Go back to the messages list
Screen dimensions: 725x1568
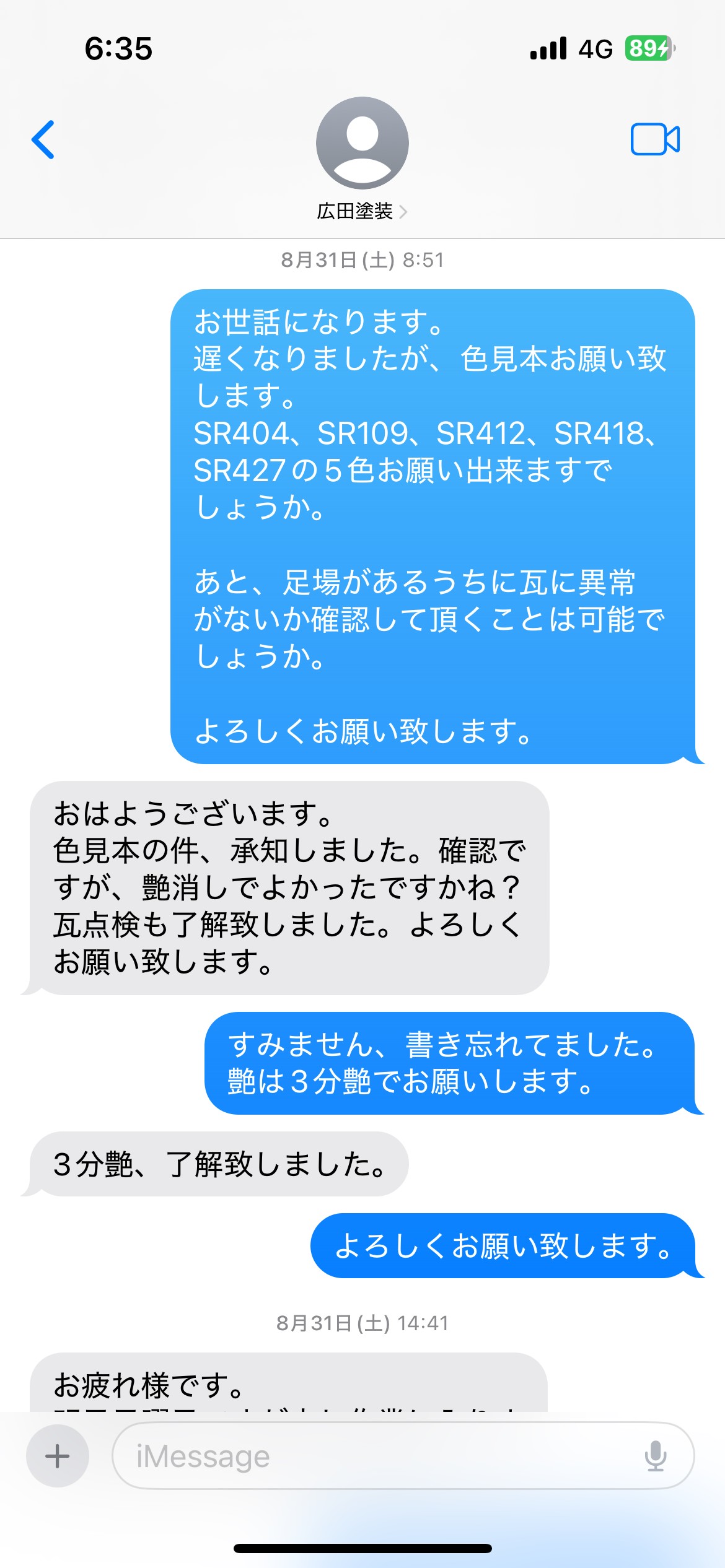click(43, 140)
